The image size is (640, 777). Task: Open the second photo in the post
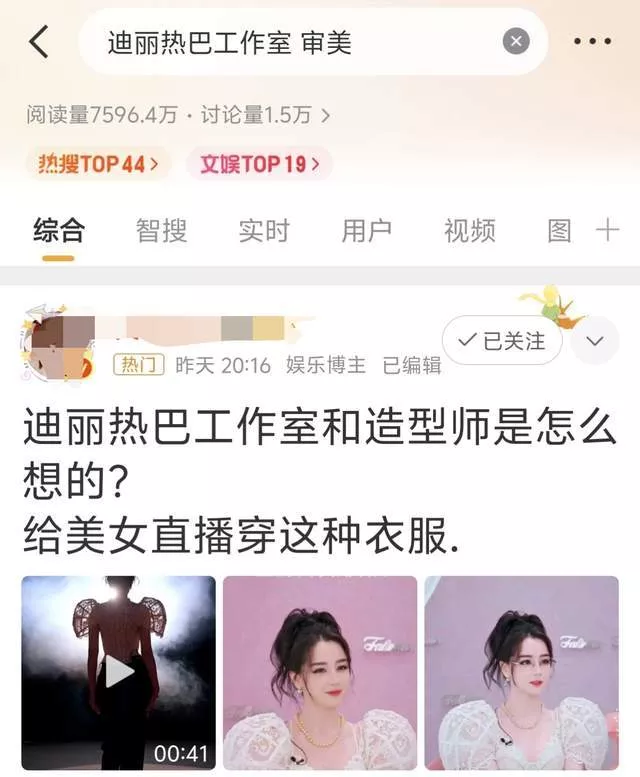[x=320, y=671]
